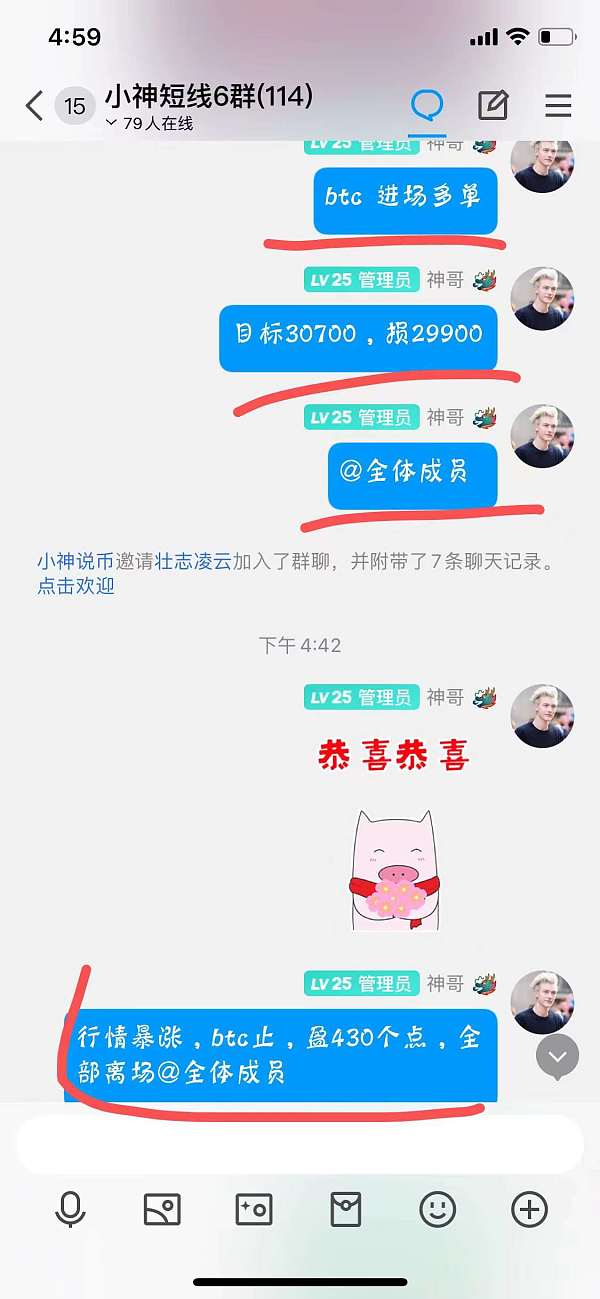This screenshot has width=600, height=1299.
Task: Open the group menu with three lines
Action: 557,105
